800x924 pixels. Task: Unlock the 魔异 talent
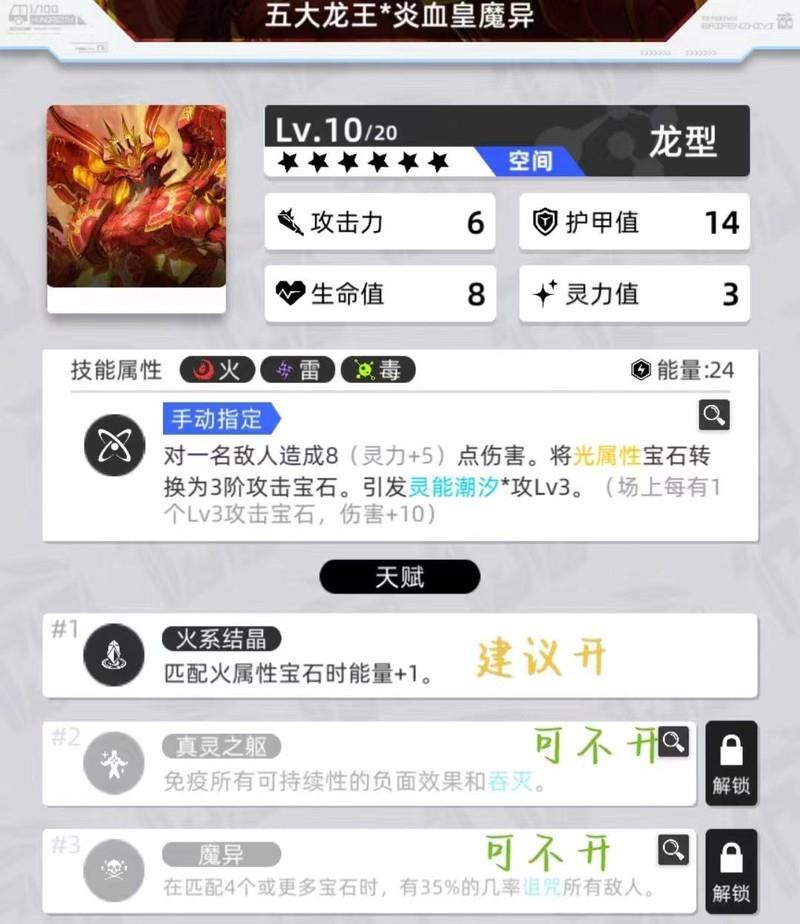[731, 870]
